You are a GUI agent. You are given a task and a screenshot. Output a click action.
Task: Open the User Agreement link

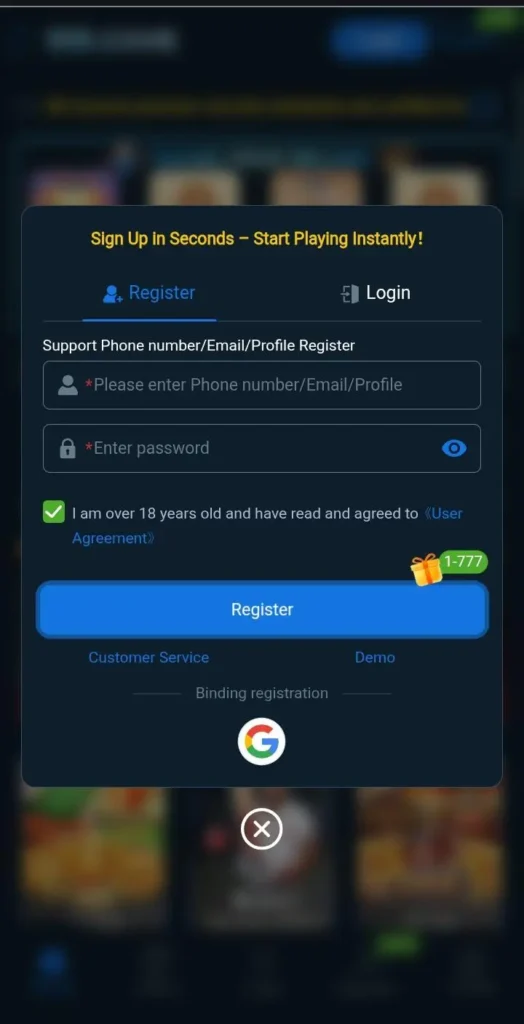click(267, 526)
